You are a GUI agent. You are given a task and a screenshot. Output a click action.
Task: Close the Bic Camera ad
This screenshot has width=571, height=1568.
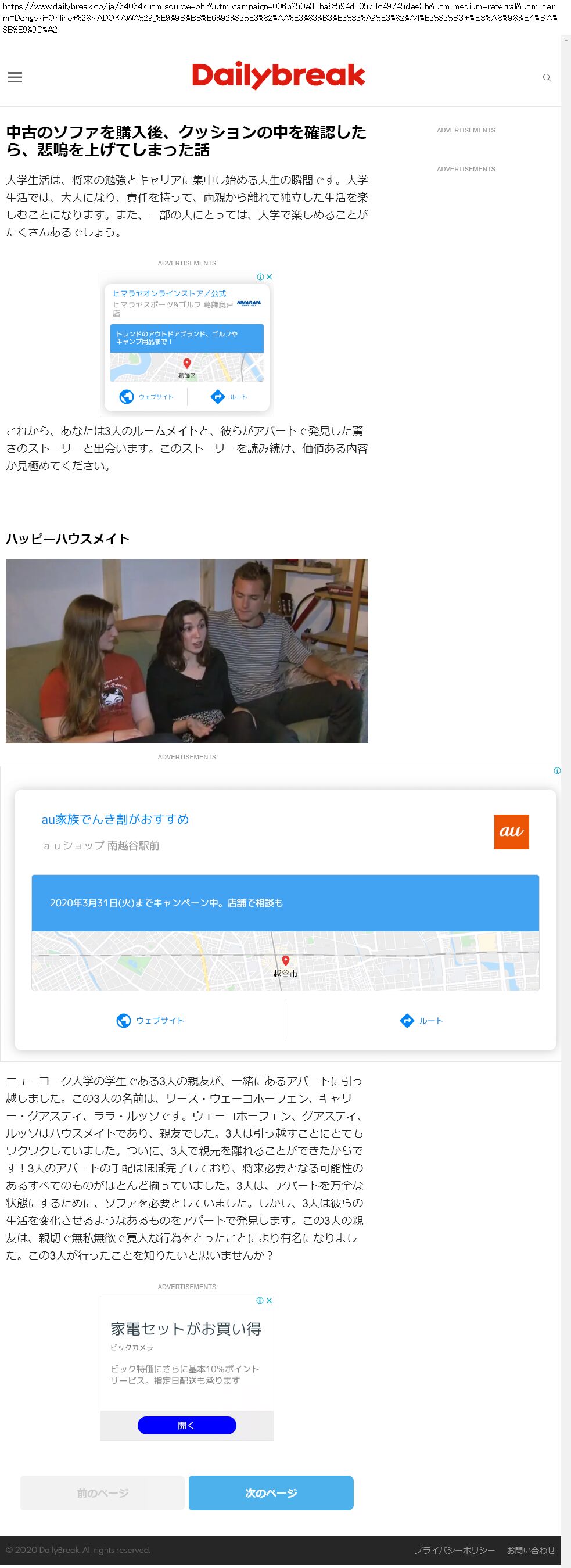coord(269,1301)
